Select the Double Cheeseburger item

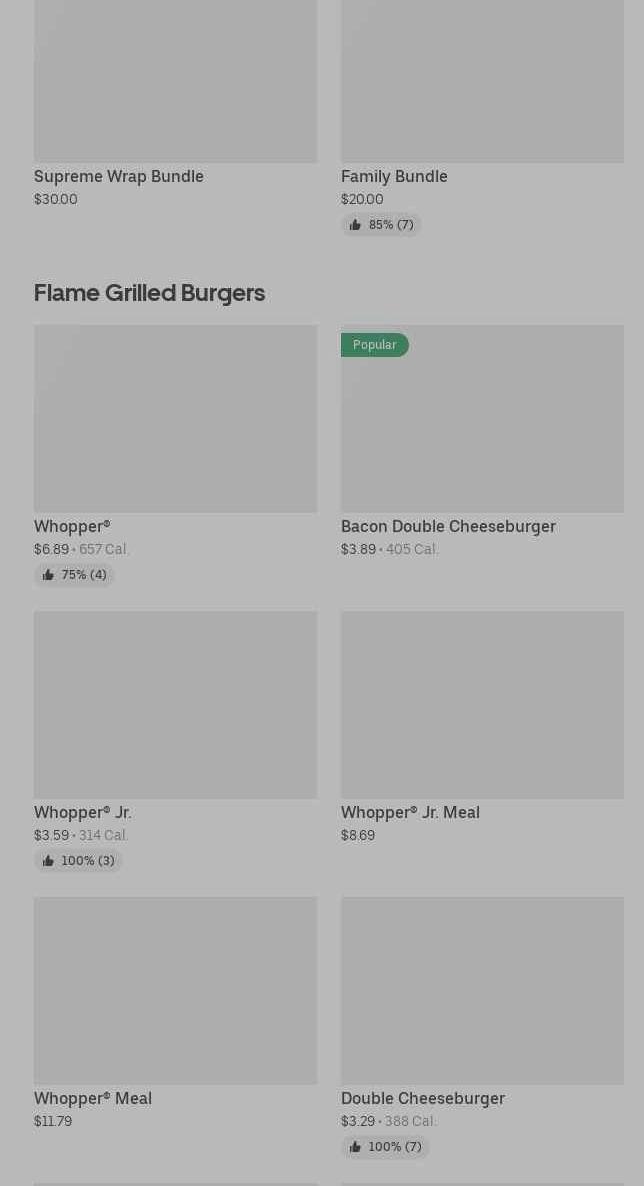[x=482, y=1028]
